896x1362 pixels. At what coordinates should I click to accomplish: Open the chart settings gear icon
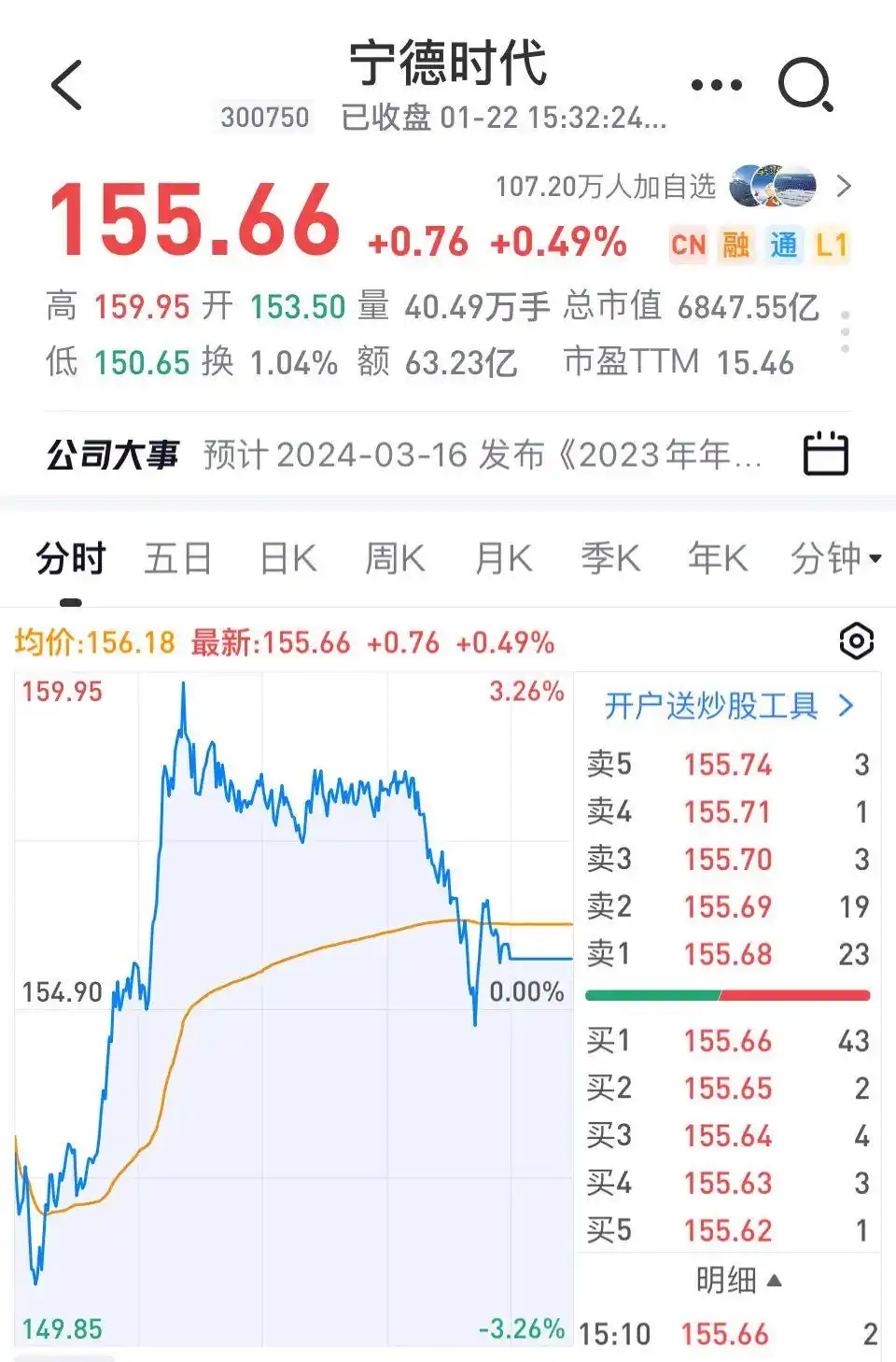(x=855, y=641)
